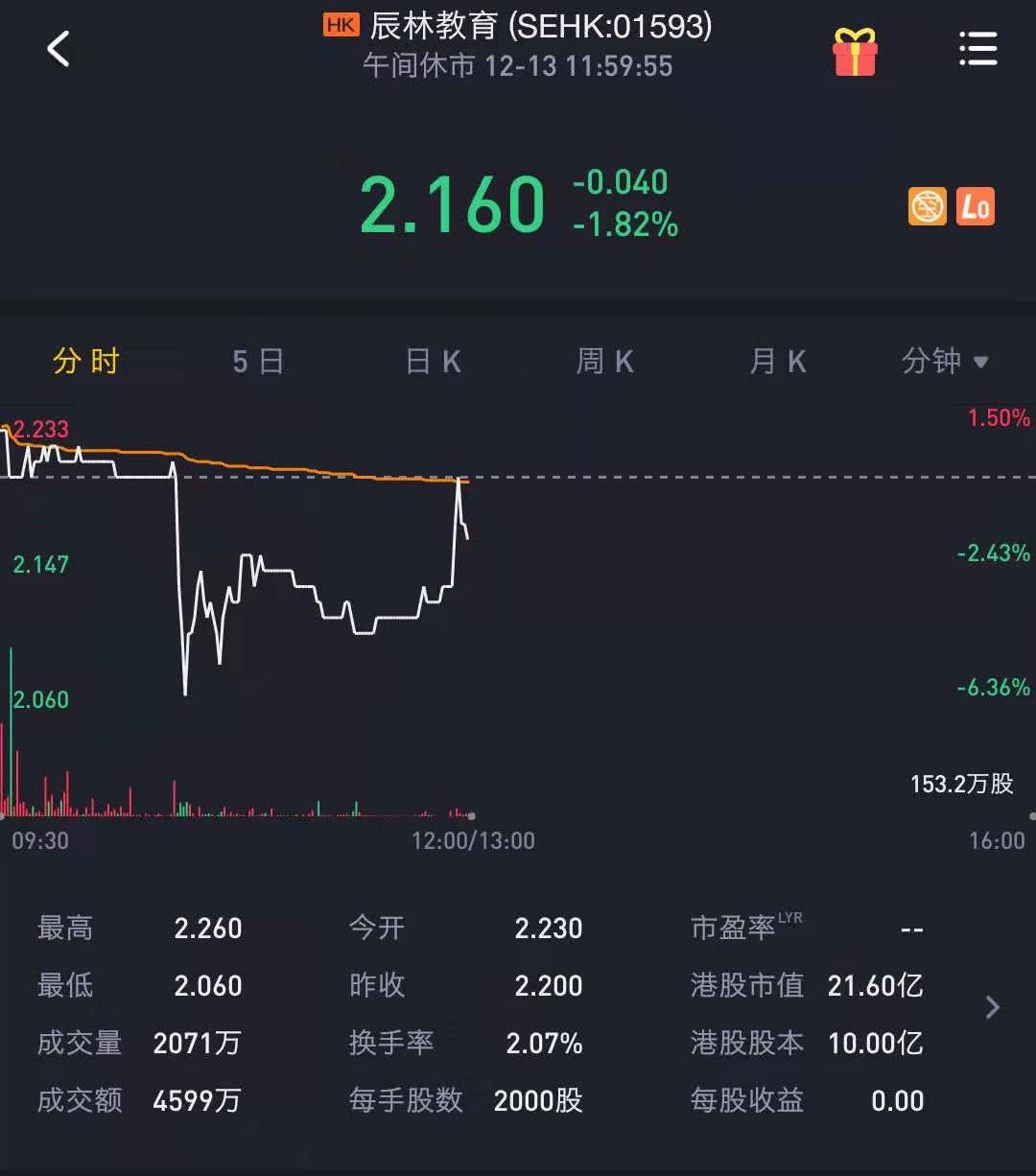Expand more stock details with right chevron
This screenshot has height=1176, width=1036.
[x=993, y=1007]
